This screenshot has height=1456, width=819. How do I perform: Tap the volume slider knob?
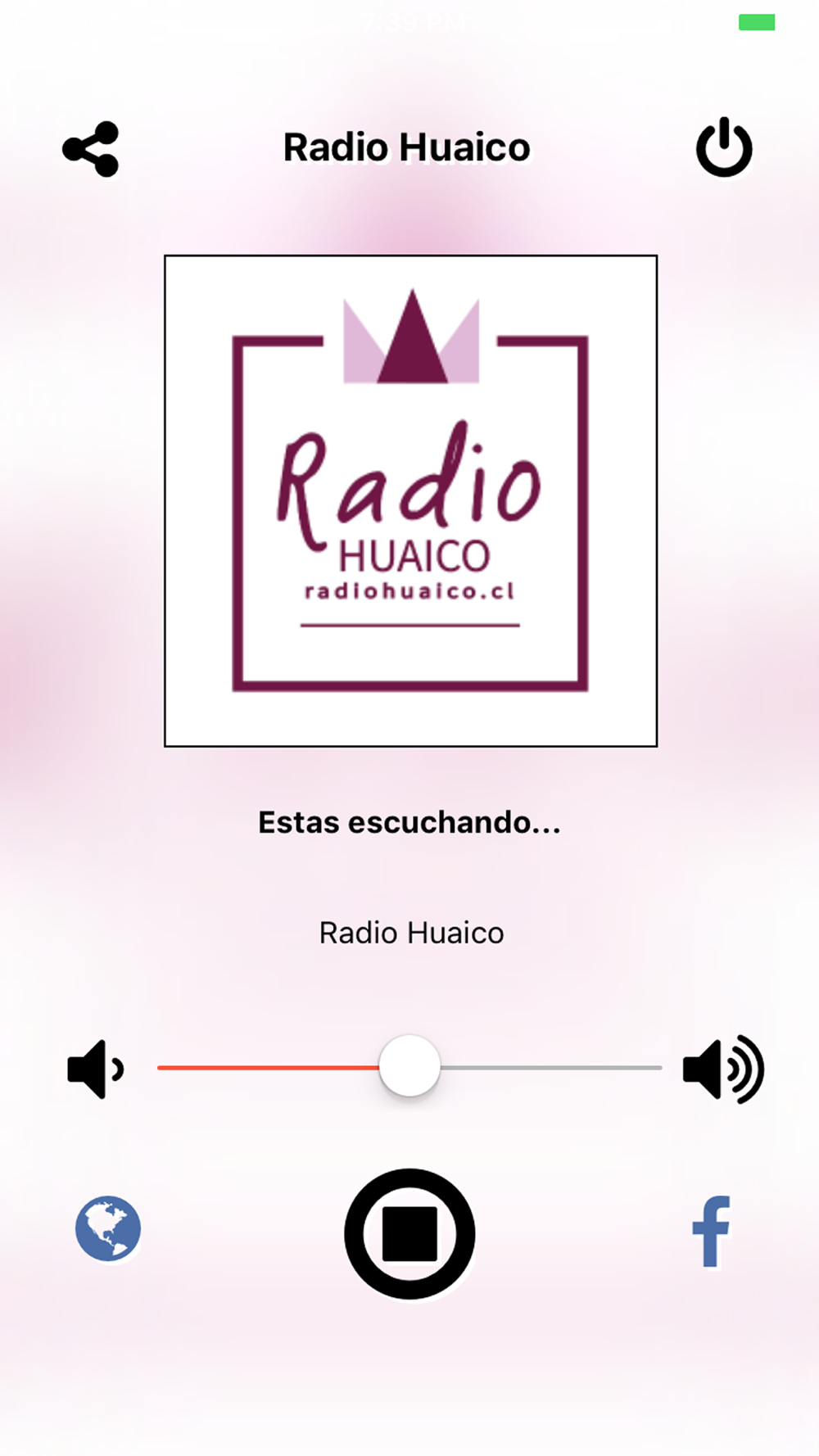click(409, 1065)
